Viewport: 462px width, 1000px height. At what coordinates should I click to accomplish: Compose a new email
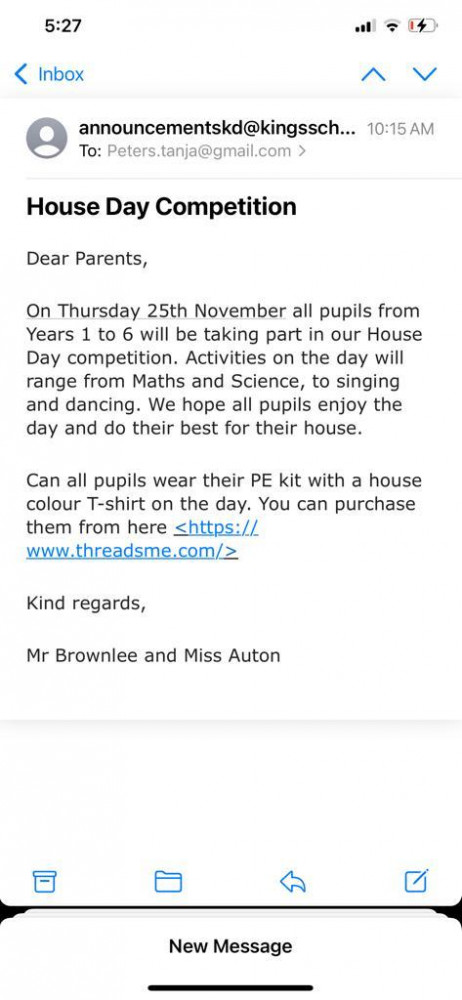point(417,881)
